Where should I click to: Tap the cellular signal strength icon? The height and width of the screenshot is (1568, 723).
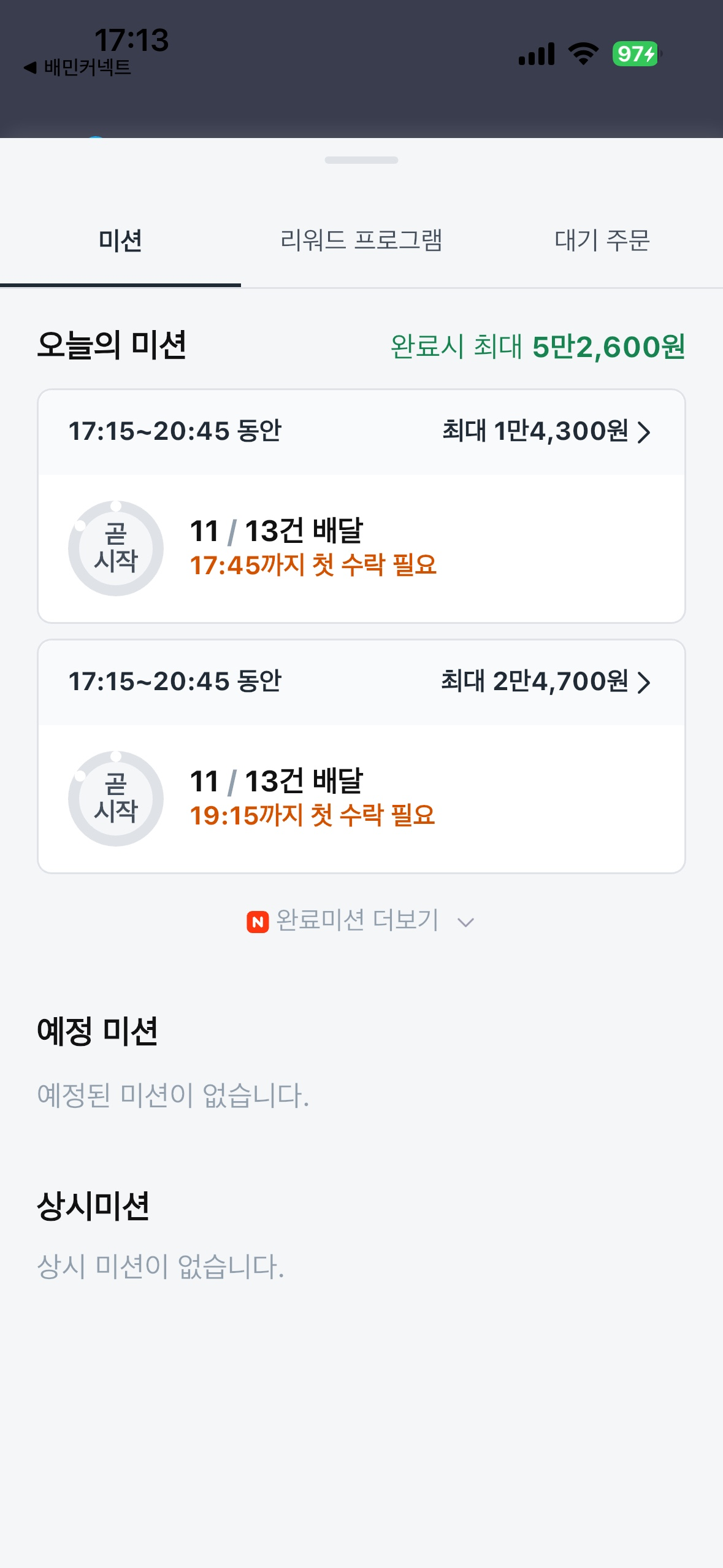click(x=536, y=54)
